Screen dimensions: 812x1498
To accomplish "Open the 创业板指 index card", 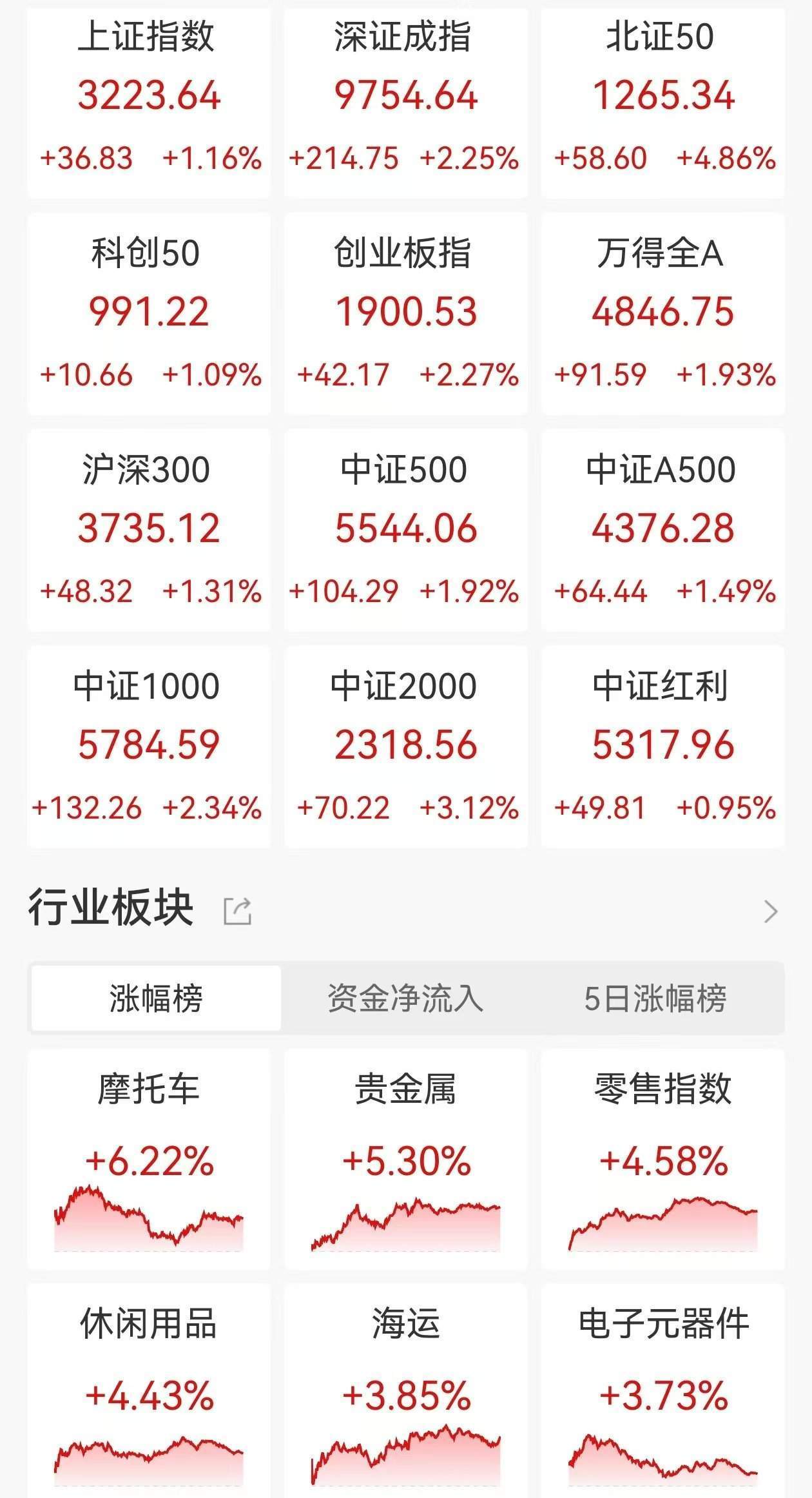I will click(406, 316).
